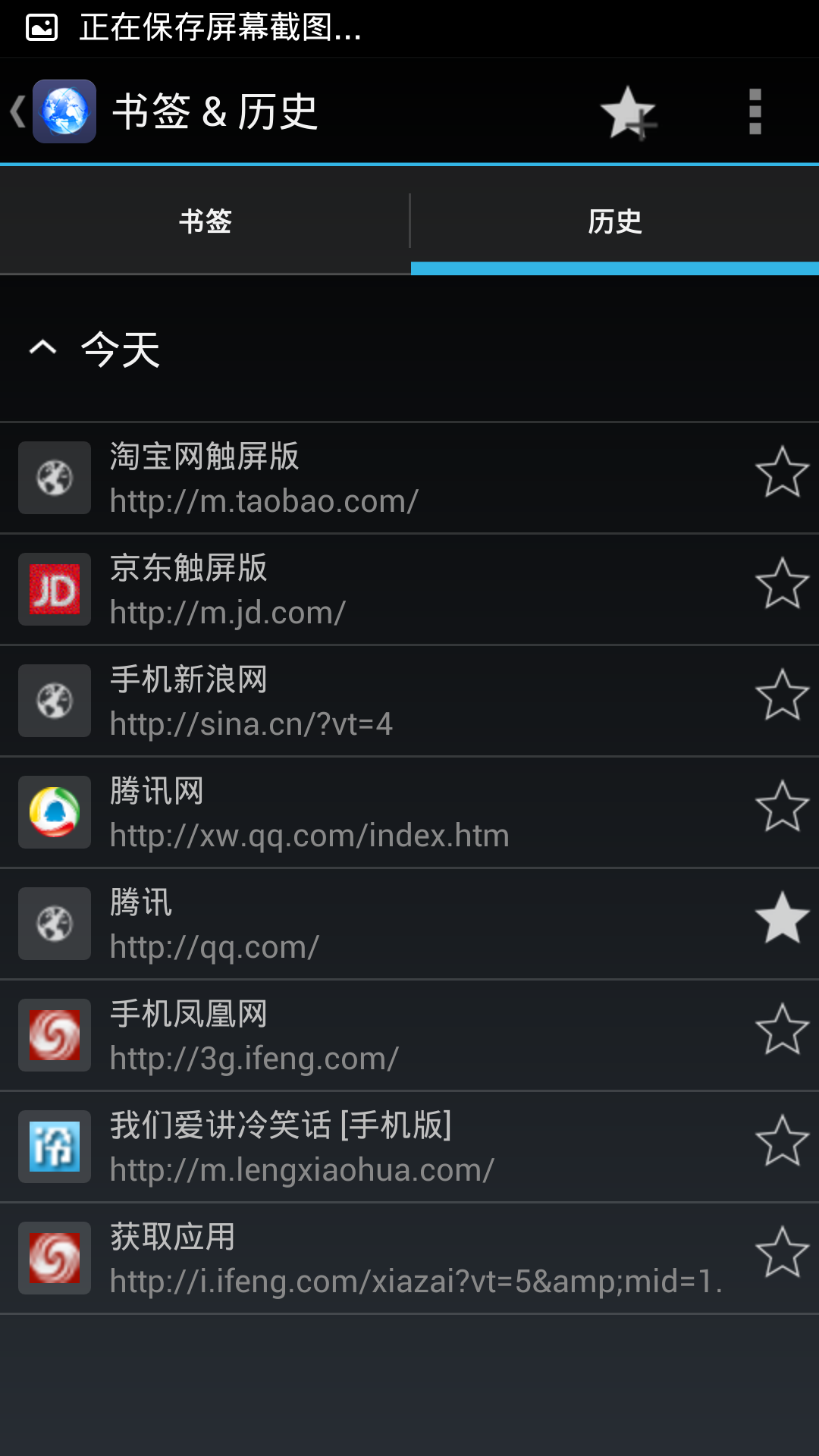The image size is (819, 1456).
Task: Open 腾讯 qq.com history entry
Action: click(x=379, y=924)
